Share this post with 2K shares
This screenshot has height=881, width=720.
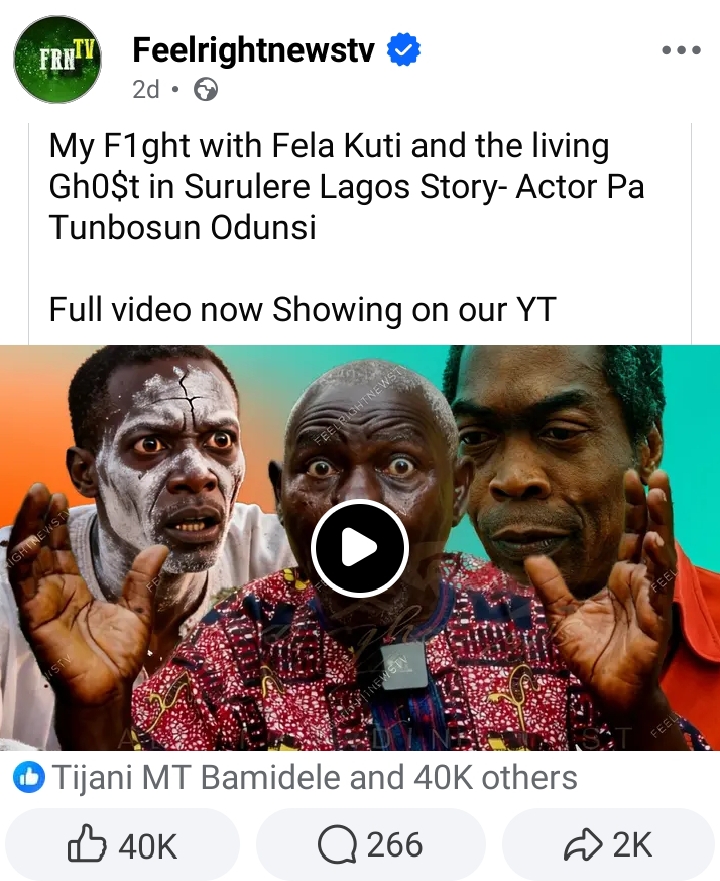tap(608, 845)
